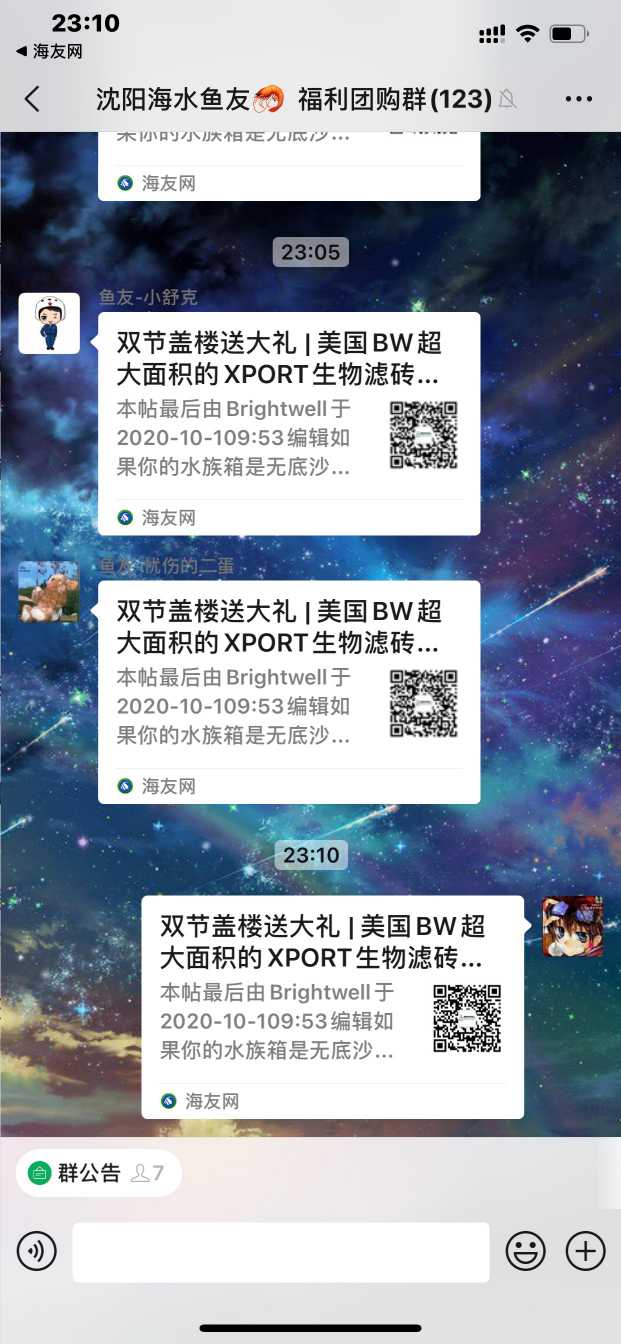Focus the message text field
The width and height of the screenshot is (621, 1344).
click(280, 1251)
